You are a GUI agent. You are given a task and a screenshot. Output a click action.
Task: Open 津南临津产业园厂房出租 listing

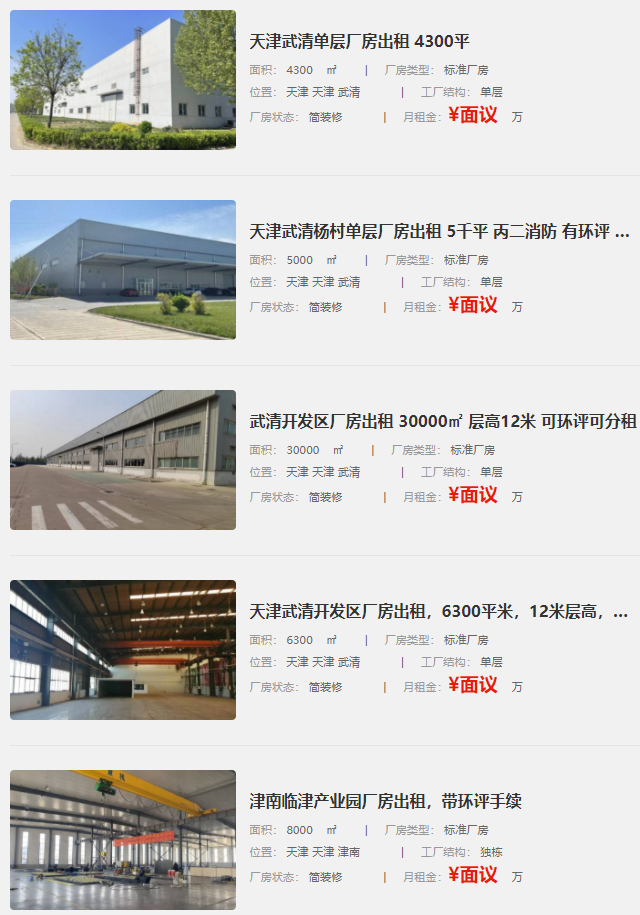[385, 802]
